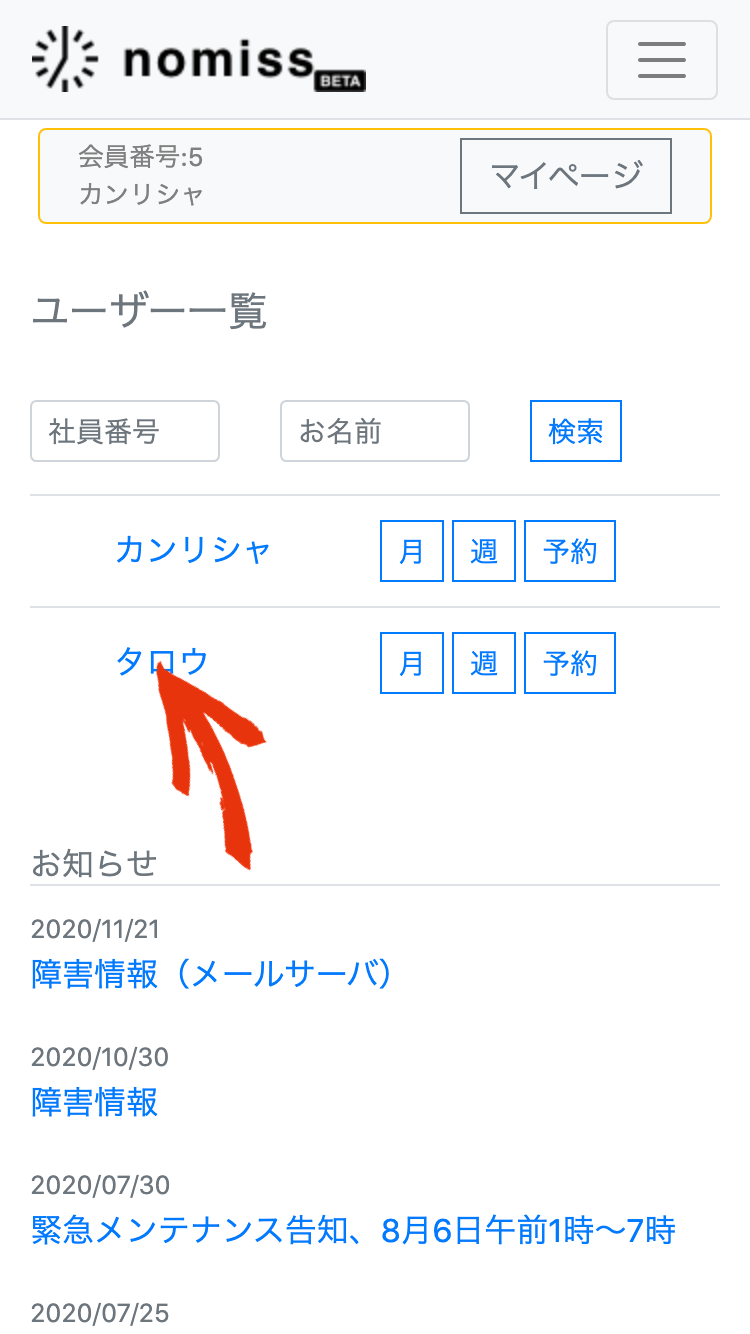The height and width of the screenshot is (1334, 750).
Task: Open the タロウ user link
Action: click(x=162, y=662)
